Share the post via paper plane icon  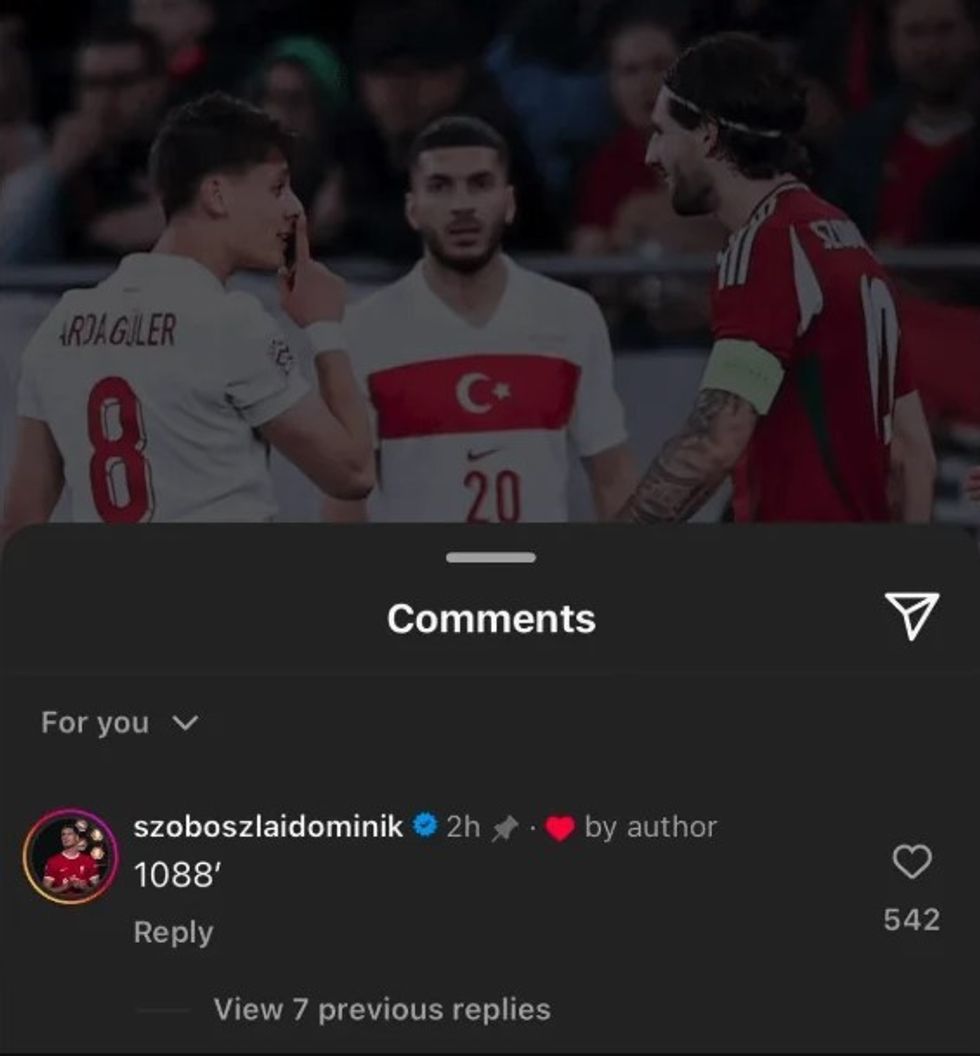911,616
